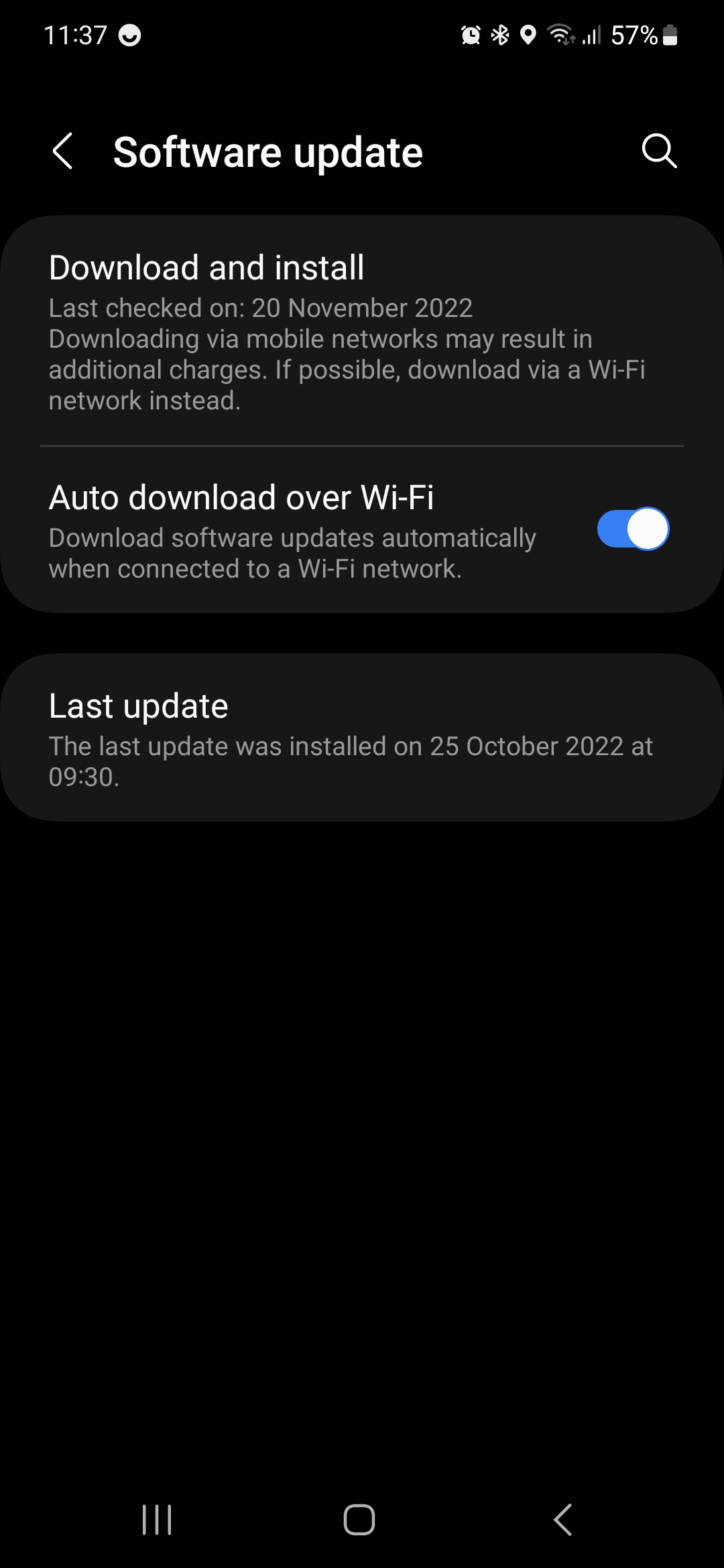Tap the last update installed date text

click(350, 762)
